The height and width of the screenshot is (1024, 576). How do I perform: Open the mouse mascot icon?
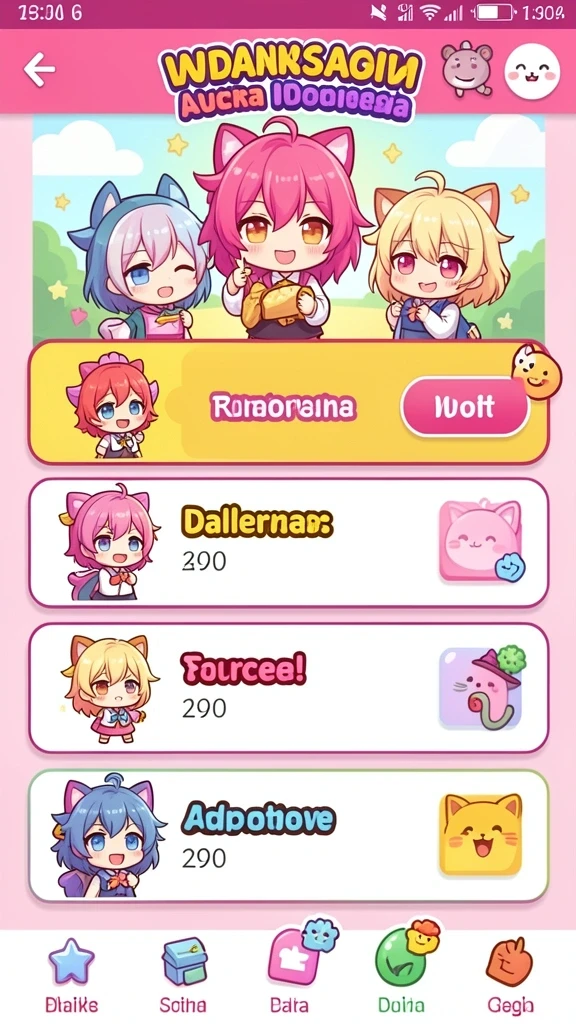click(467, 69)
